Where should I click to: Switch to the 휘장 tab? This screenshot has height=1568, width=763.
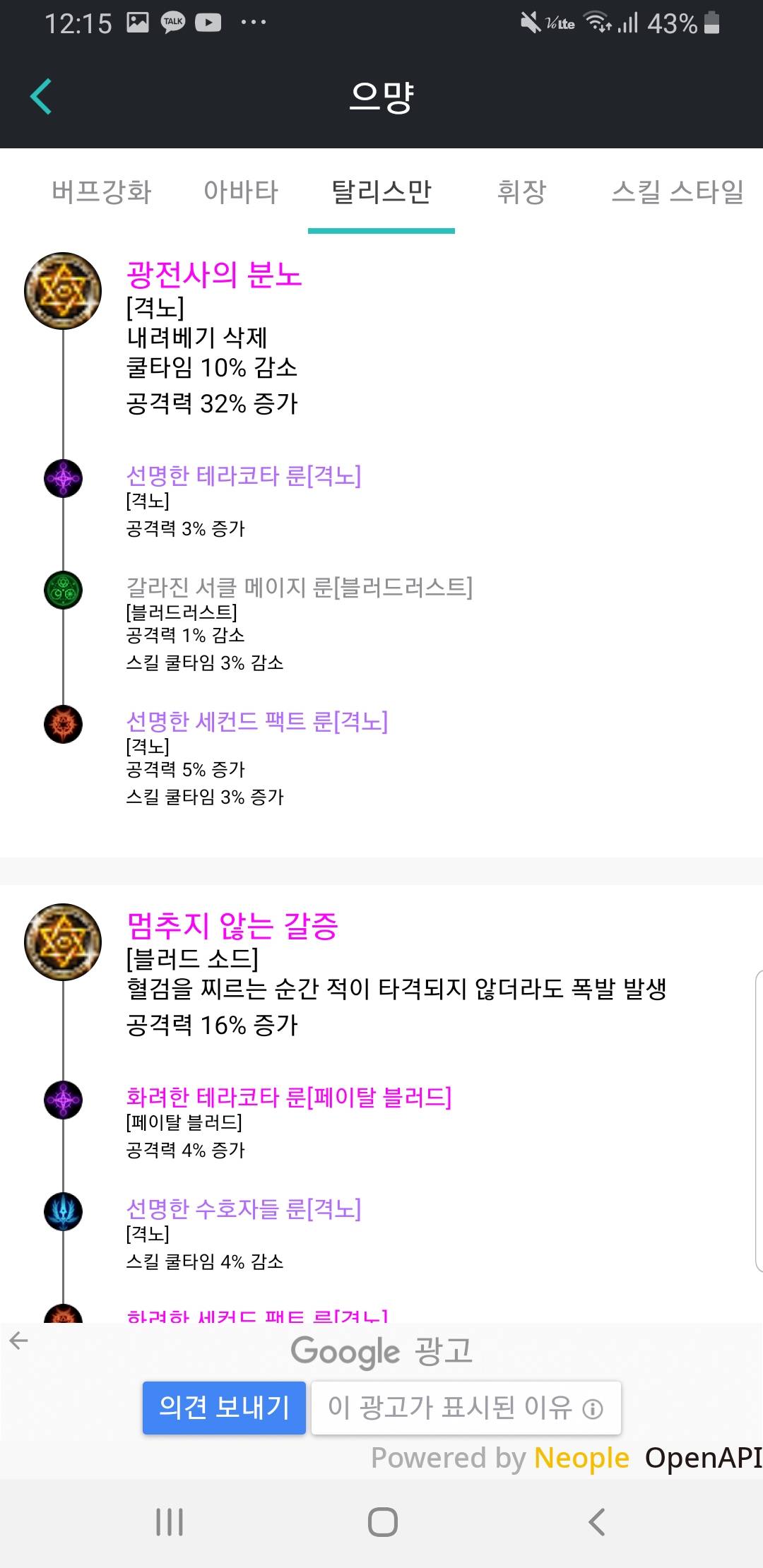[522, 191]
